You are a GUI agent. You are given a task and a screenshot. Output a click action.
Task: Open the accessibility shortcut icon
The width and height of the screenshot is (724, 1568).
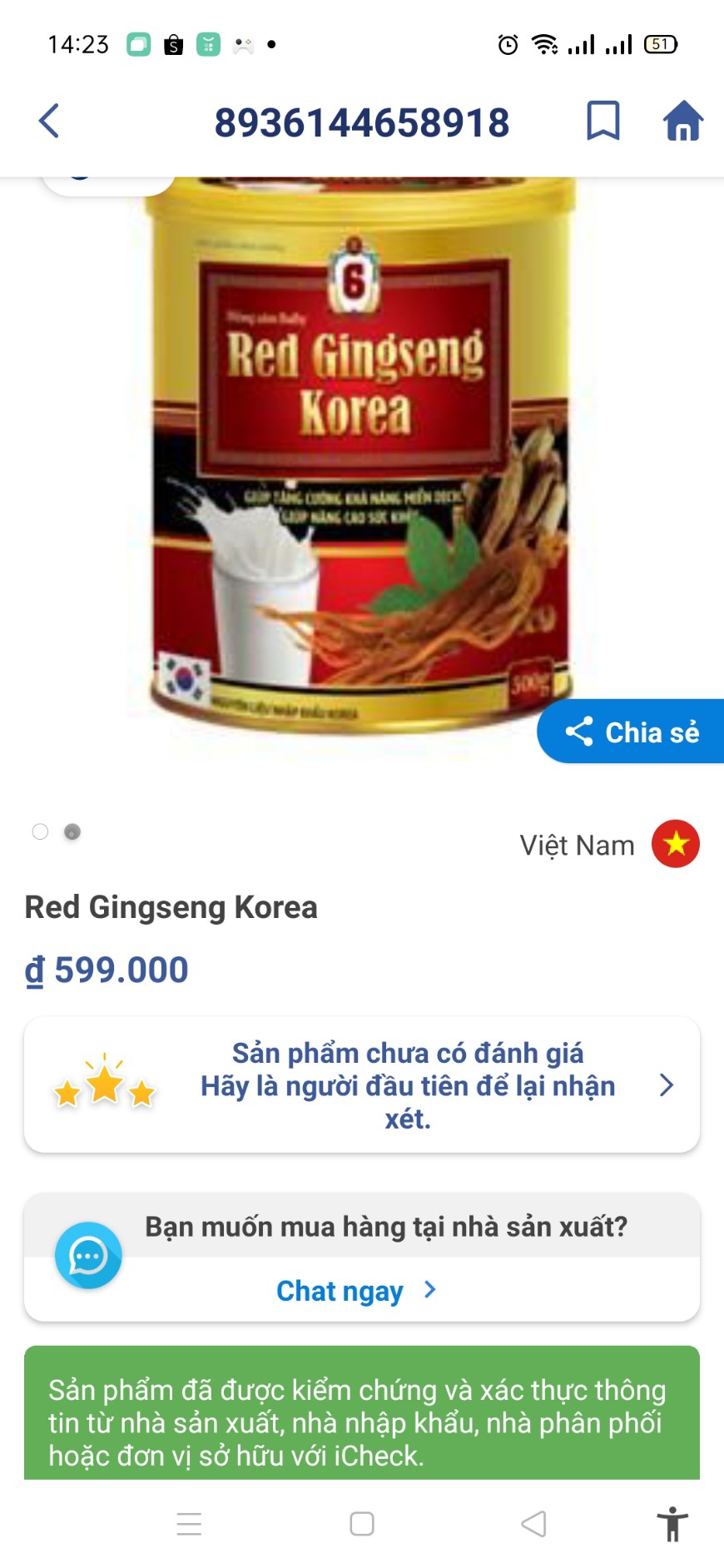tap(672, 1524)
